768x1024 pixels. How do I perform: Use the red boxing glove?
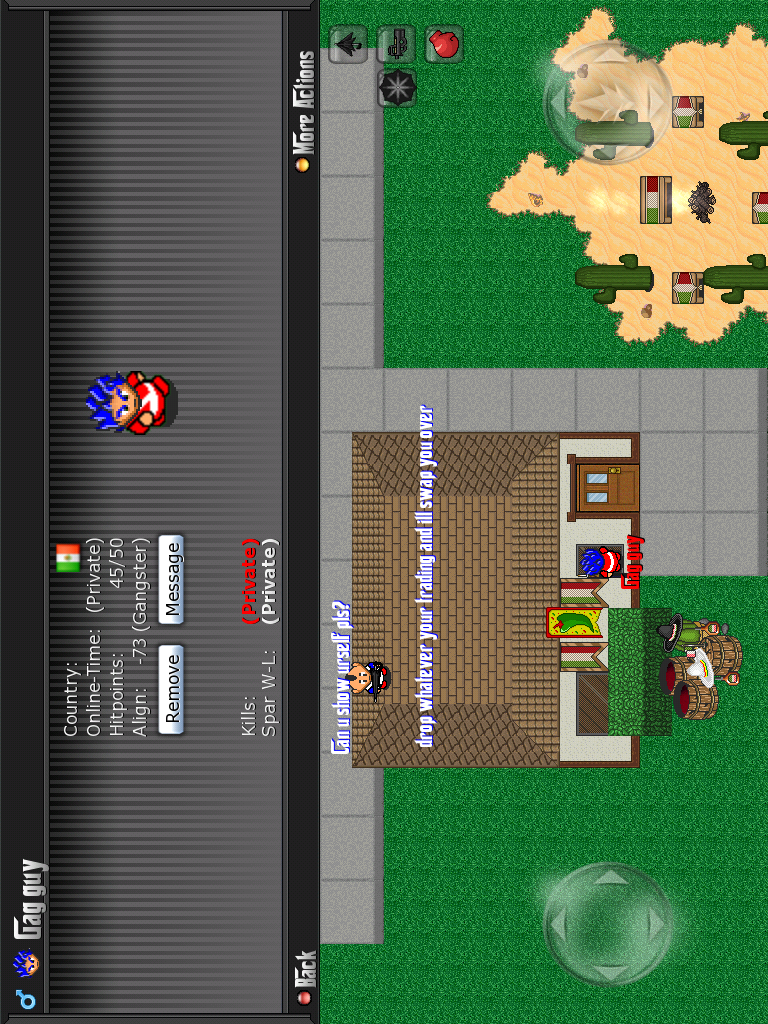tap(444, 44)
